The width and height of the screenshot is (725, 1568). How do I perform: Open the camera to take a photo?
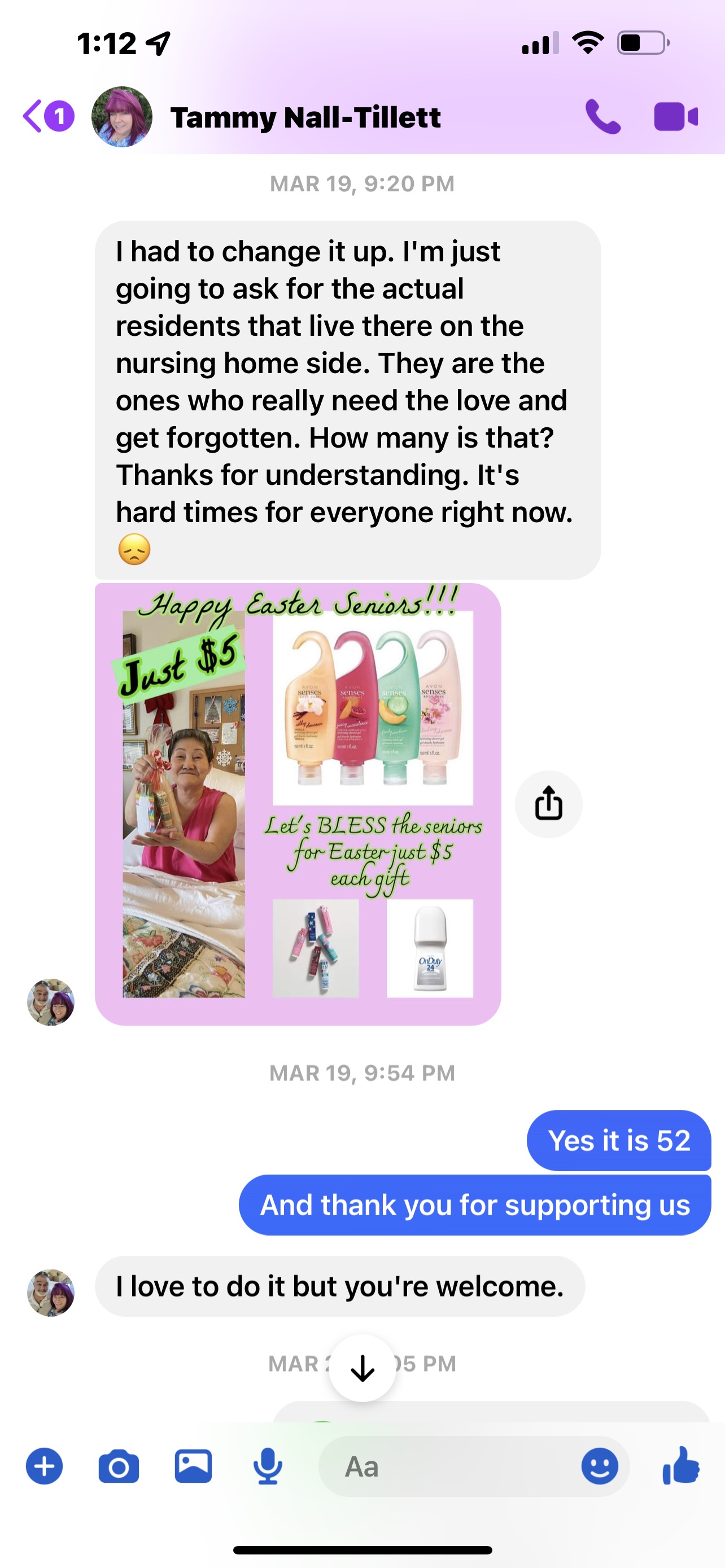coord(119,1466)
